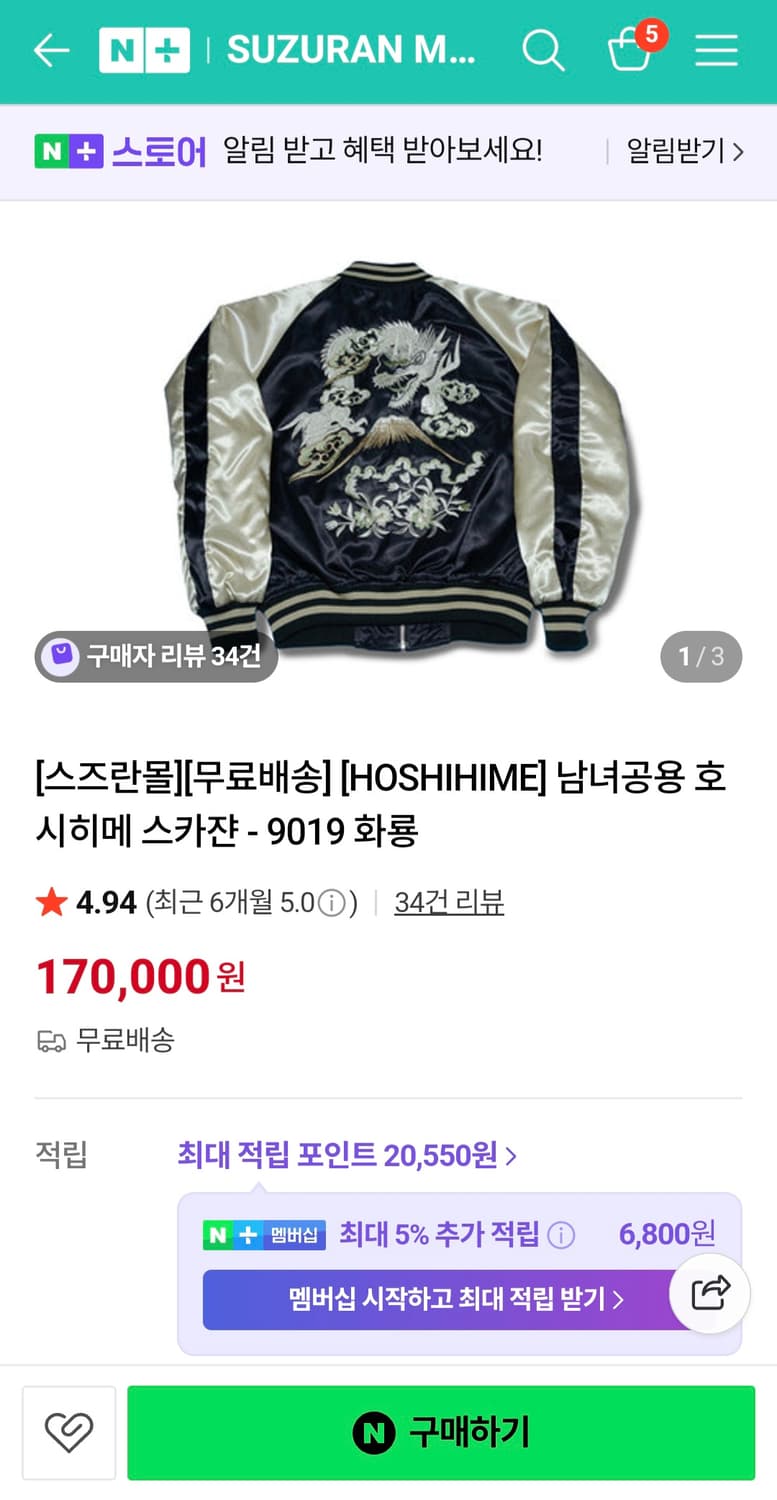Open the hamburger navigation menu
This screenshot has height=1500, width=777.
(x=716, y=51)
